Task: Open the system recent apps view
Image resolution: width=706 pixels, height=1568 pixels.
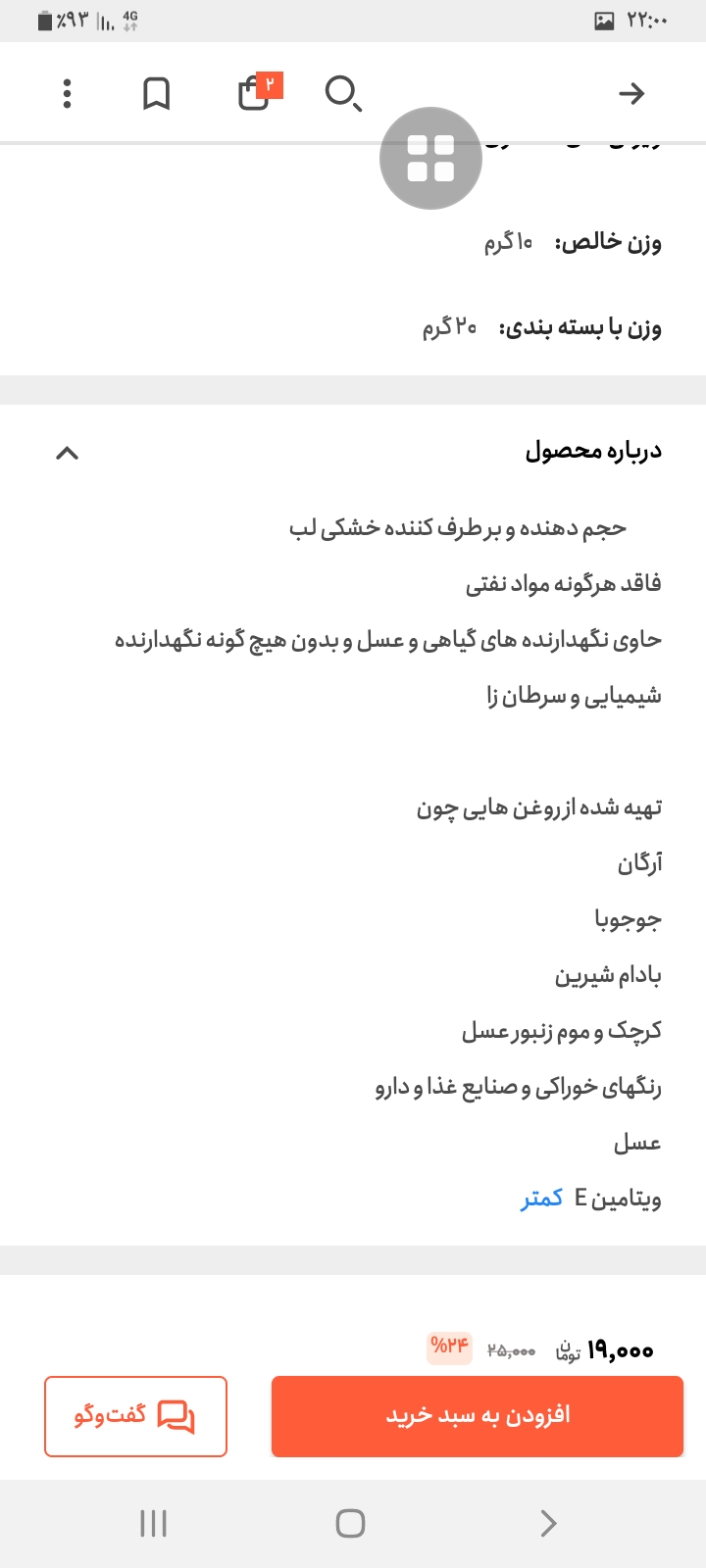Action: point(154,1523)
